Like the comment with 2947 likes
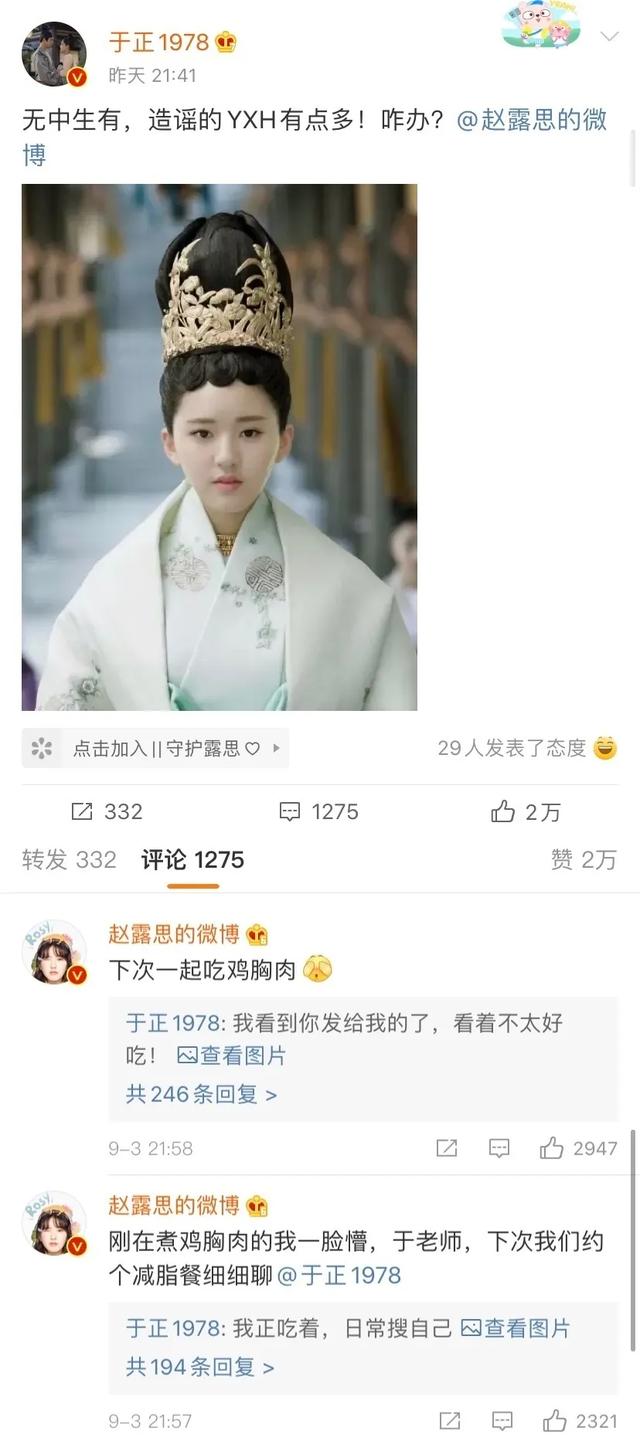This screenshot has width=640, height=1445. point(578,1148)
